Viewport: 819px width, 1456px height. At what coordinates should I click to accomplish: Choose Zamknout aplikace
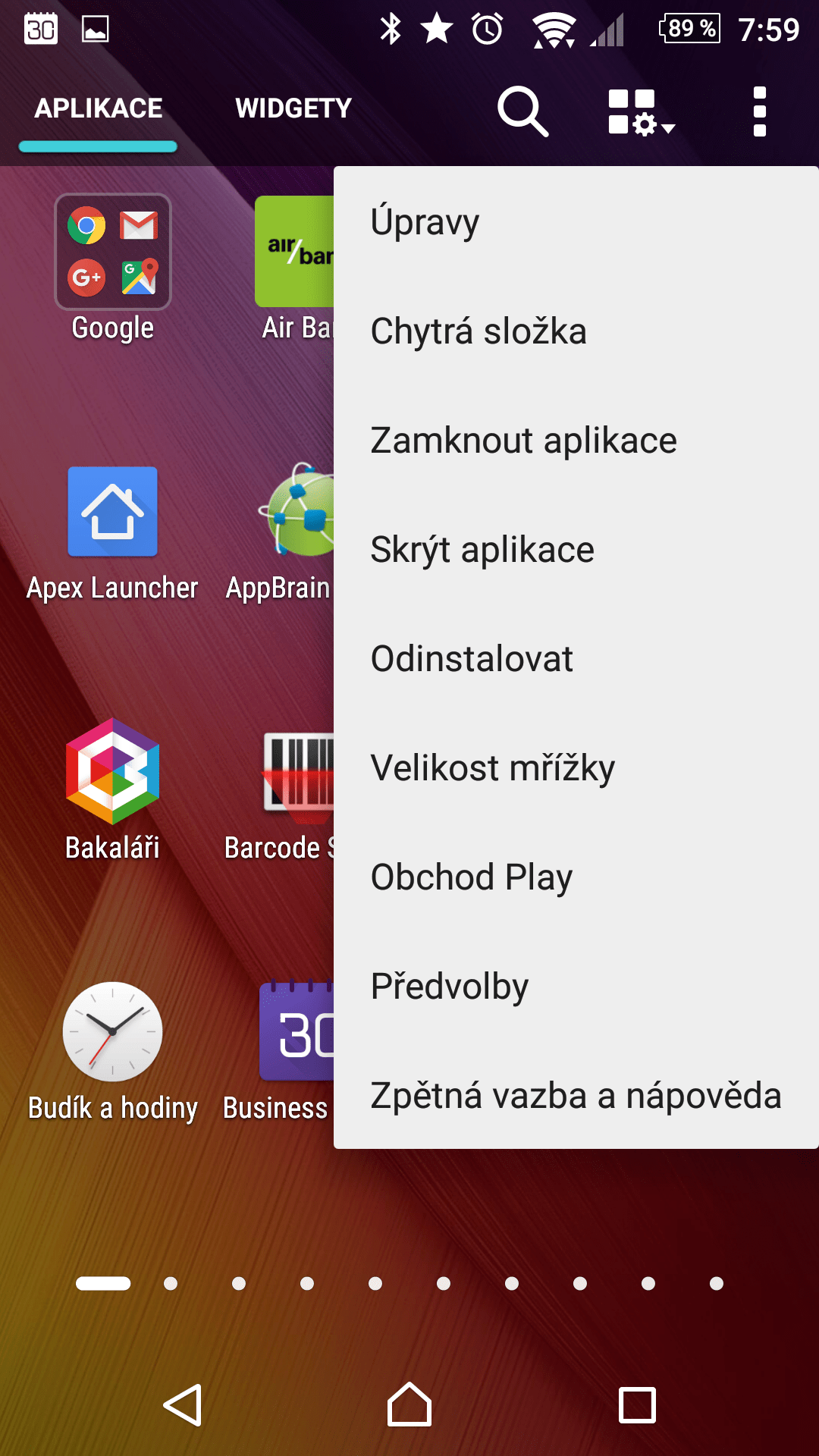coord(576,440)
